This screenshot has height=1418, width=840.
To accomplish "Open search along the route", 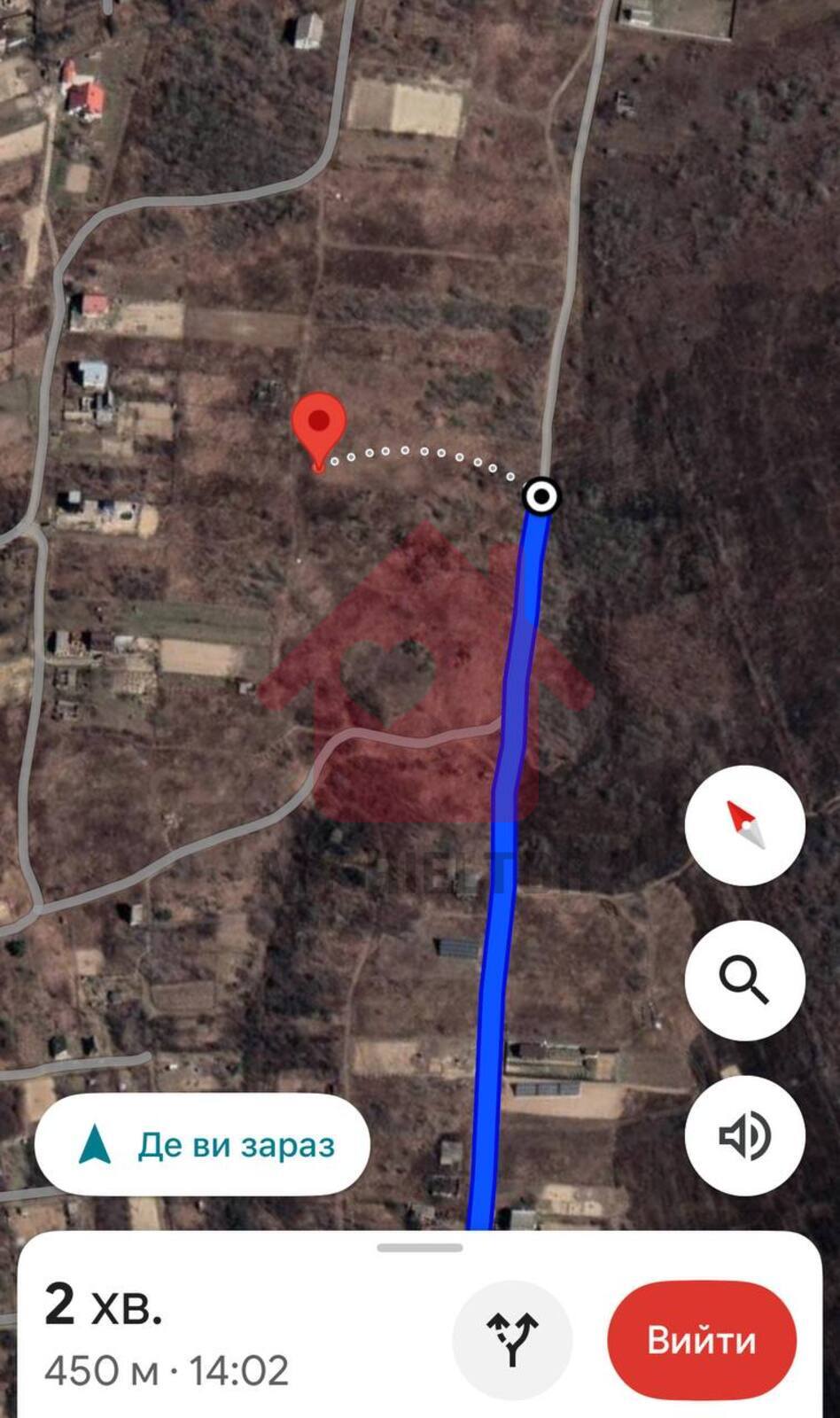I will pyautogui.click(x=744, y=980).
